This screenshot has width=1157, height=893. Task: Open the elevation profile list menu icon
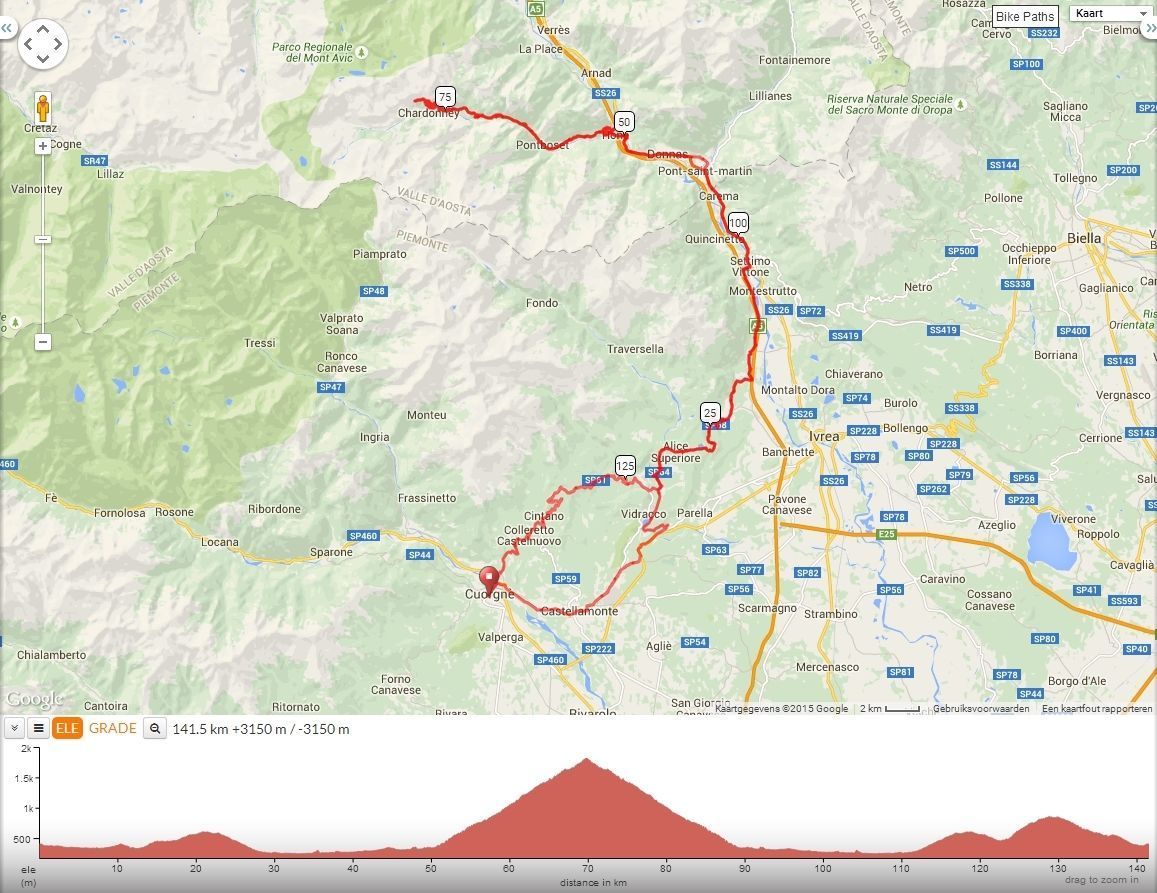click(38, 728)
